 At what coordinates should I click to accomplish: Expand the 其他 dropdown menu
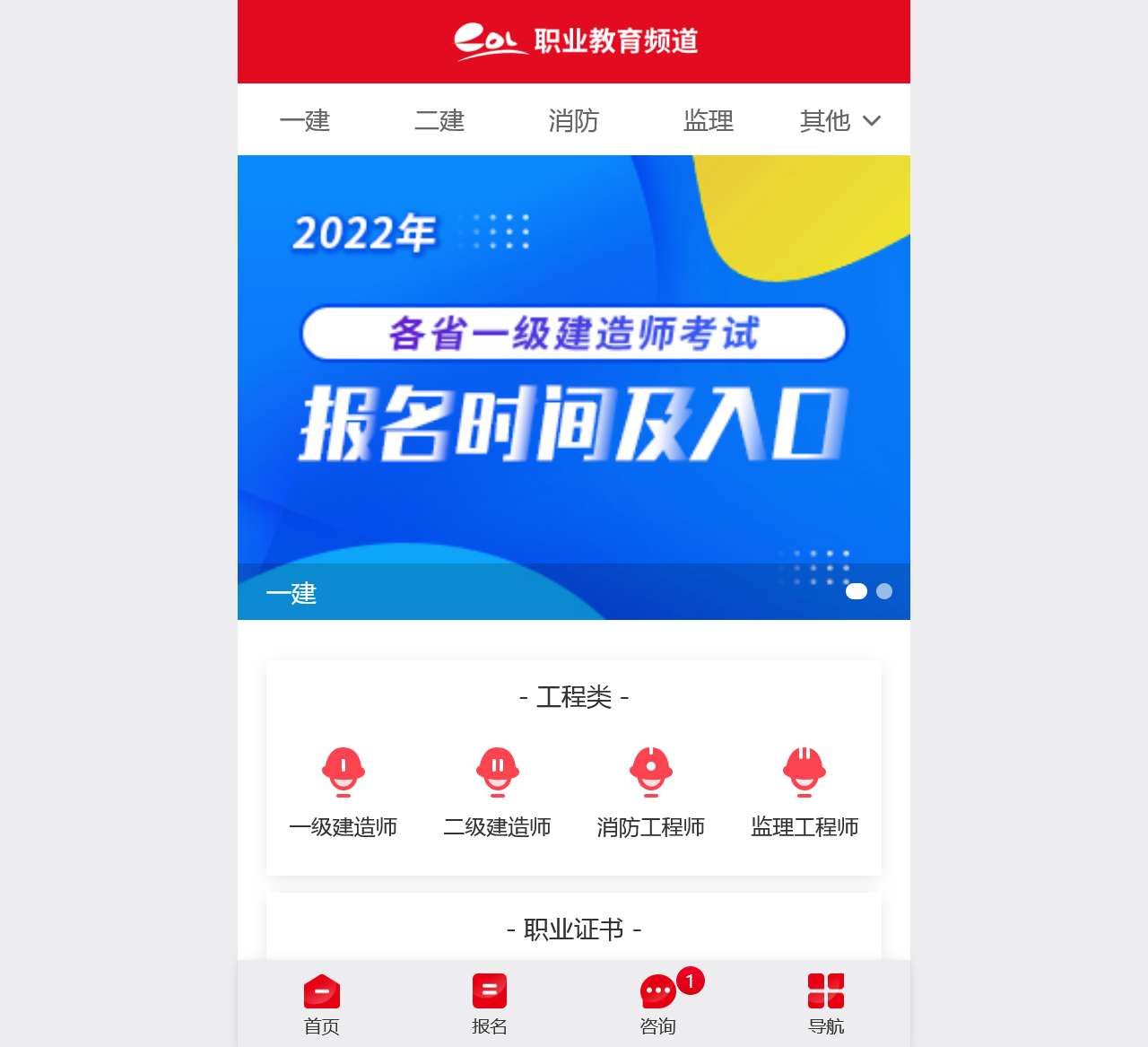pyautogui.click(x=840, y=120)
